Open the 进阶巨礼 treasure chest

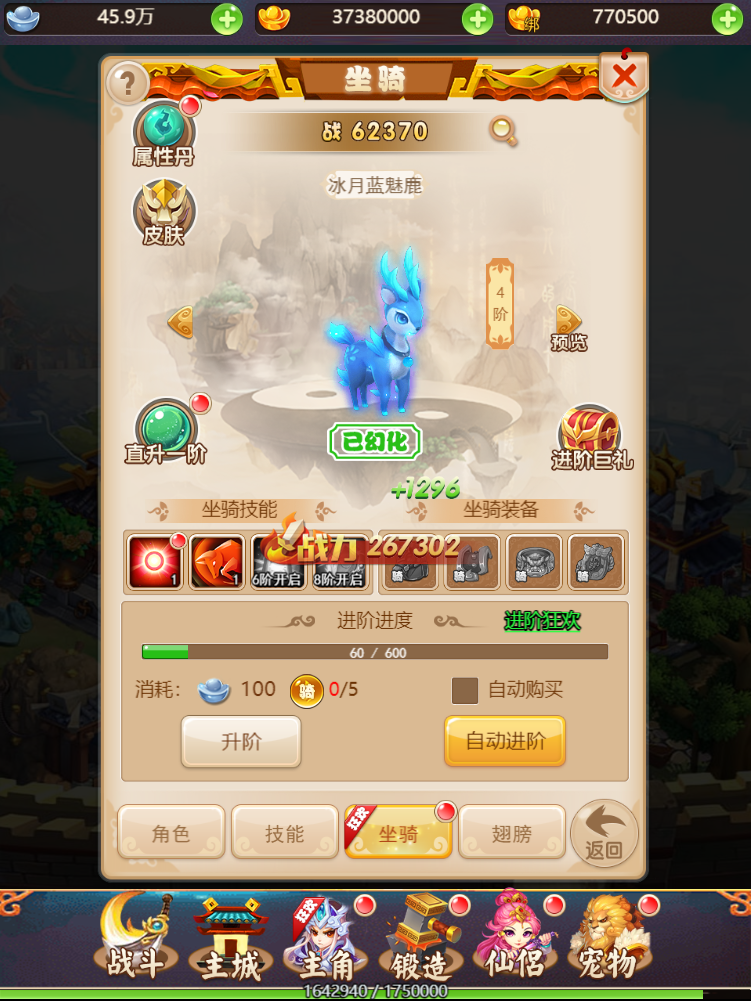tap(592, 436)
